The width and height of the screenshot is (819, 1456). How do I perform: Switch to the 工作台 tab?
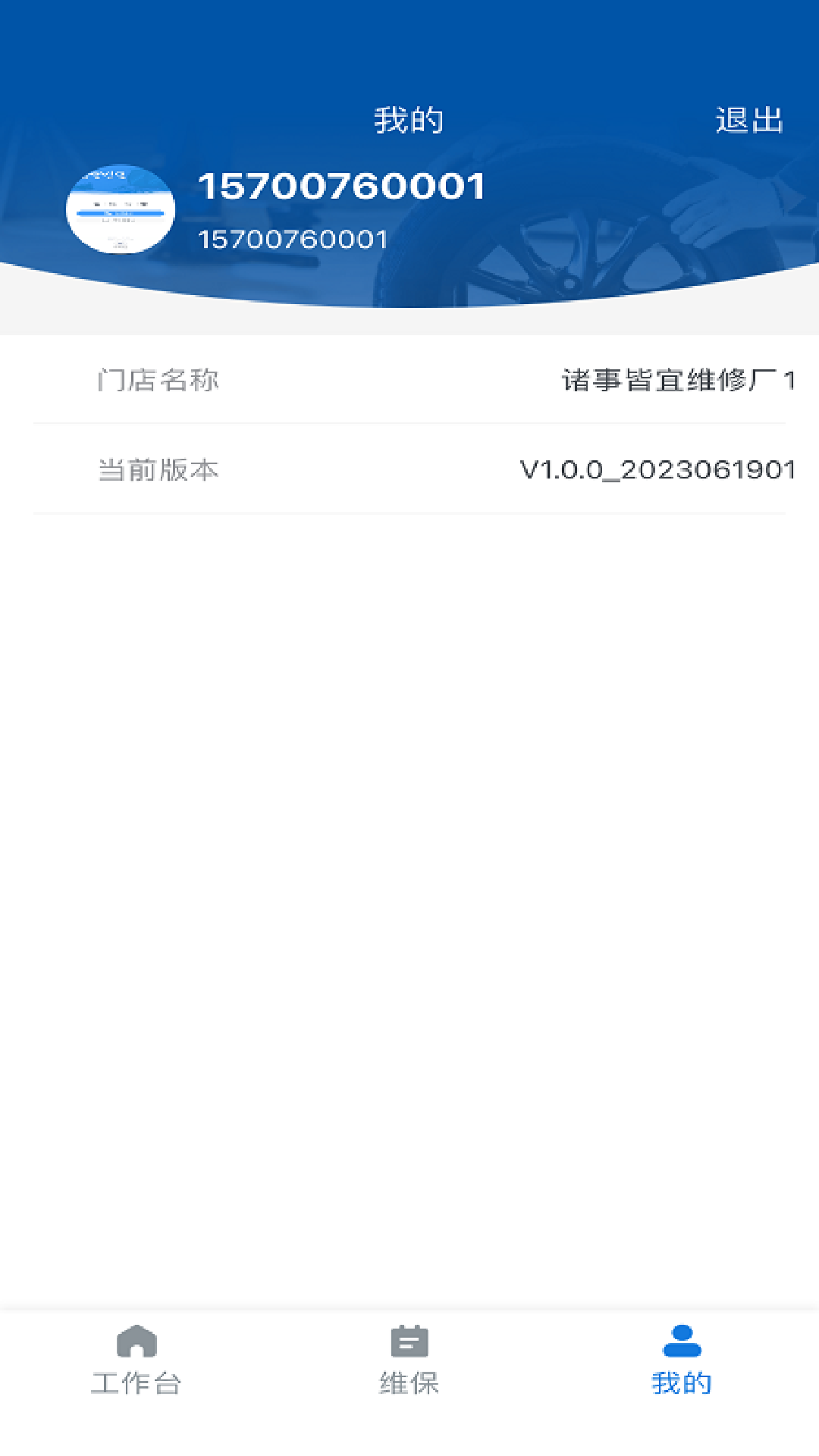(136, 1365)
